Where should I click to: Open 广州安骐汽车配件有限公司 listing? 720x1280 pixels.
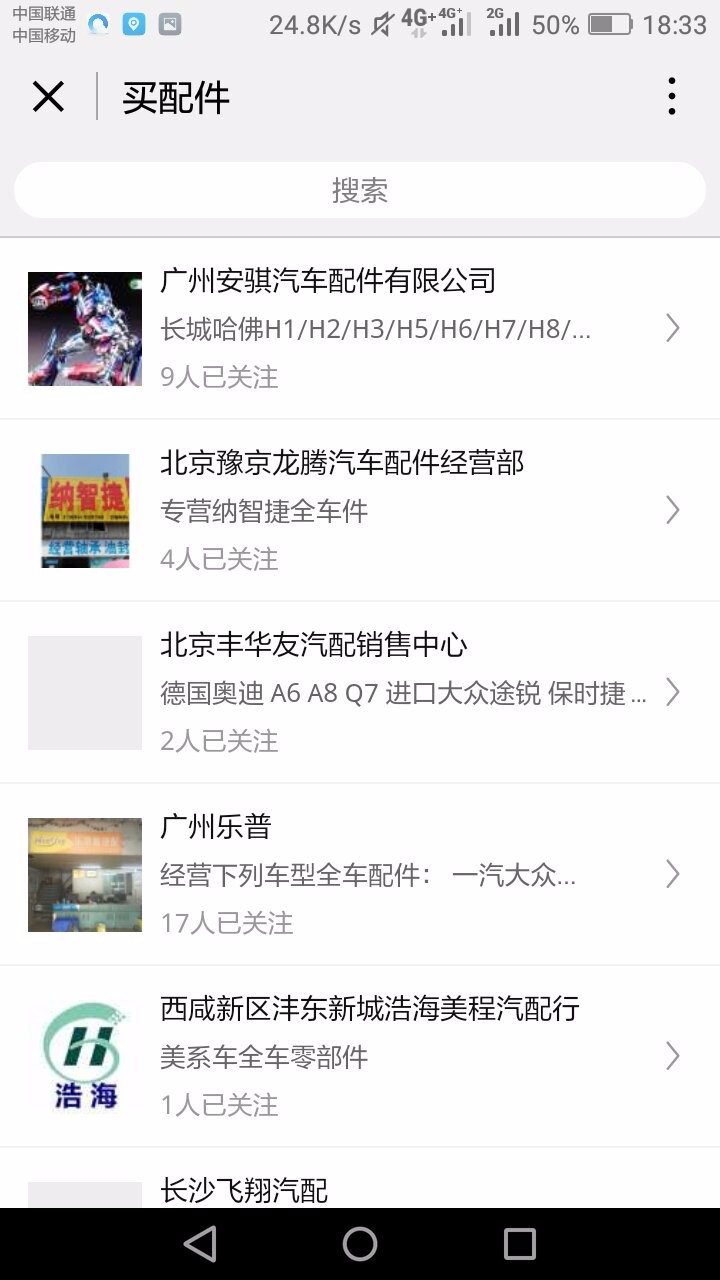tap(360, 328)
